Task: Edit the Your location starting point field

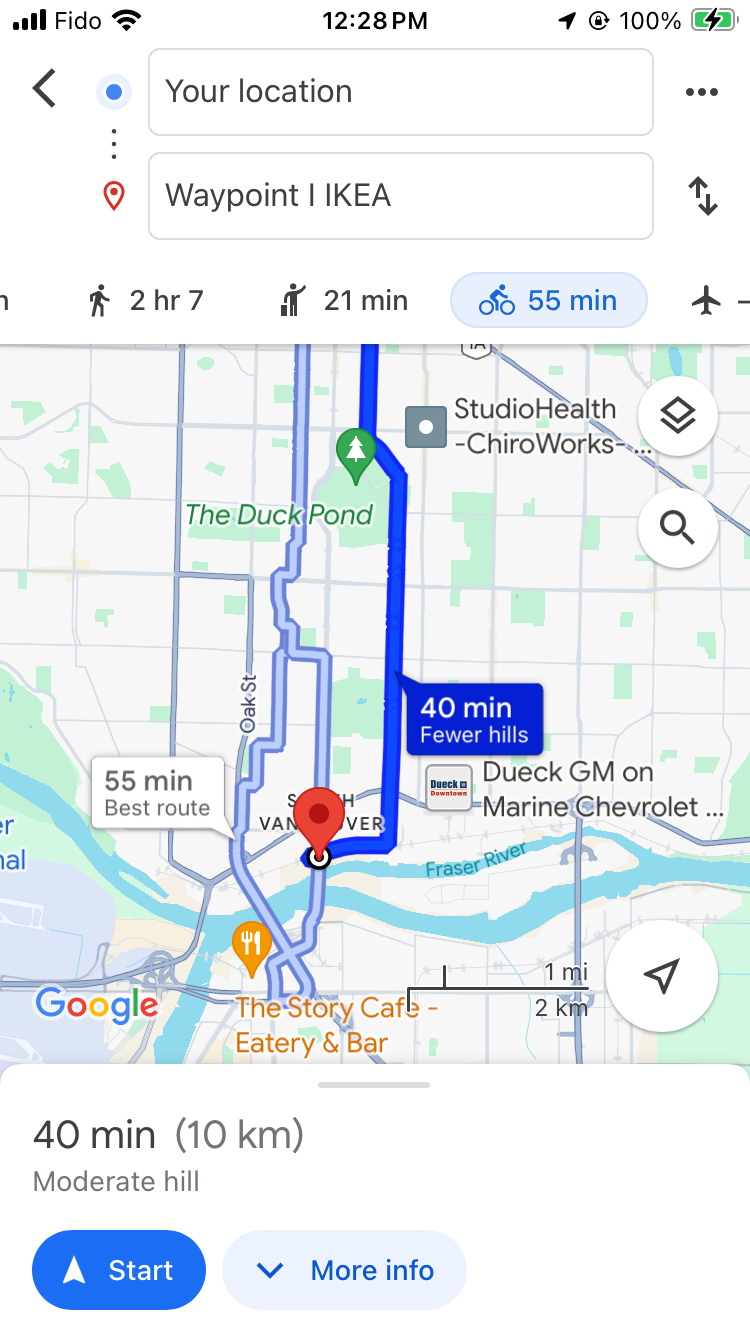Action: [400, 92]
